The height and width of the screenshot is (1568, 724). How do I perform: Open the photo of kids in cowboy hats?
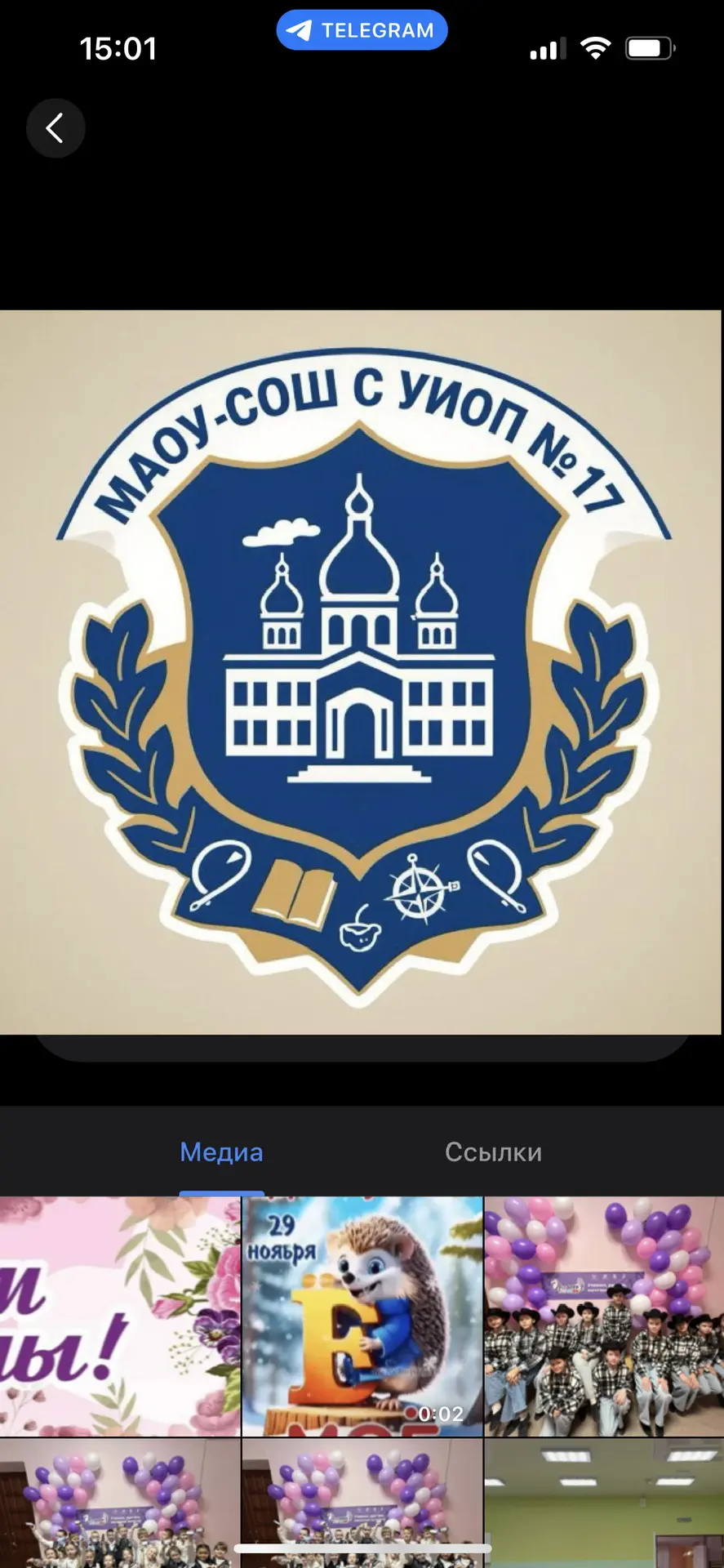coord(604,1316)
